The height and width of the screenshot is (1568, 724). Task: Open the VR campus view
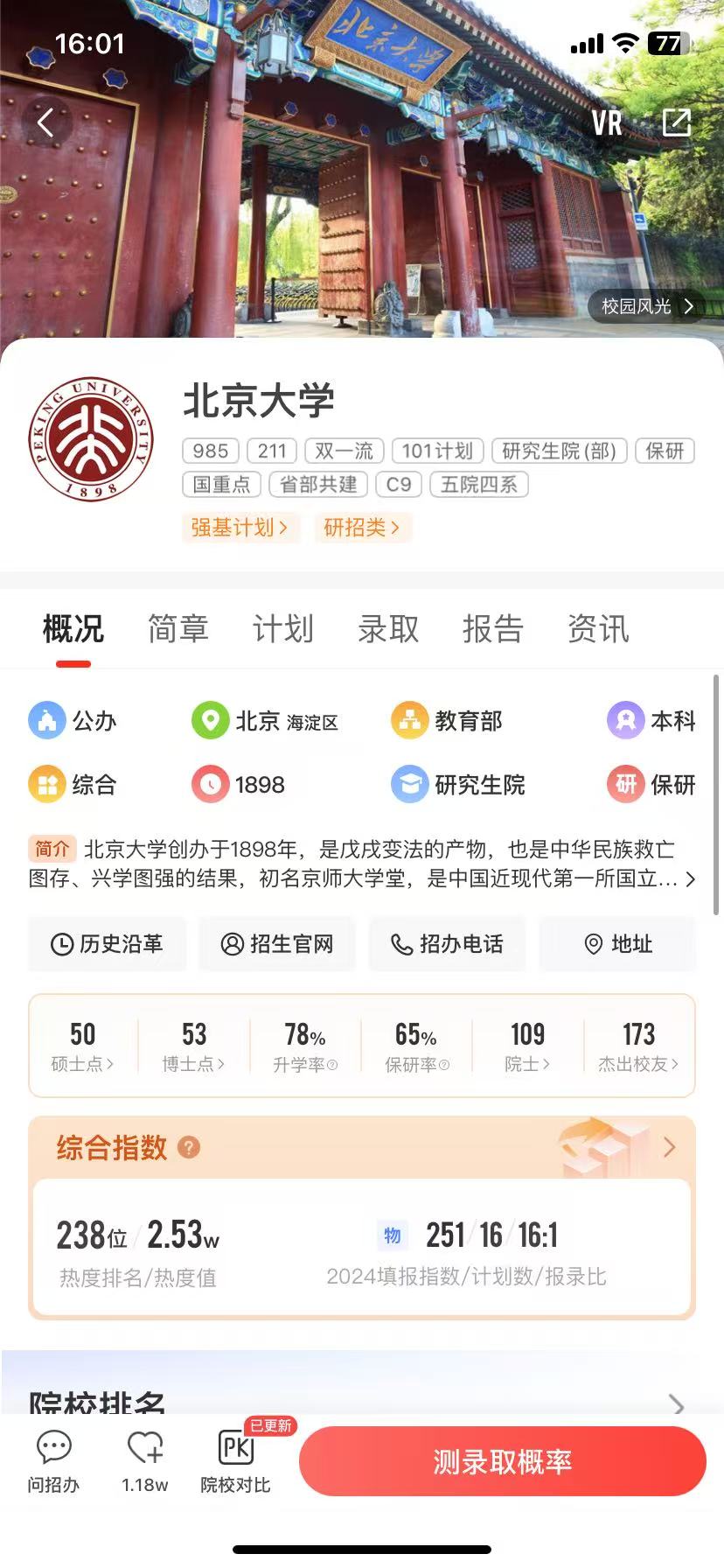click(607, 123)
